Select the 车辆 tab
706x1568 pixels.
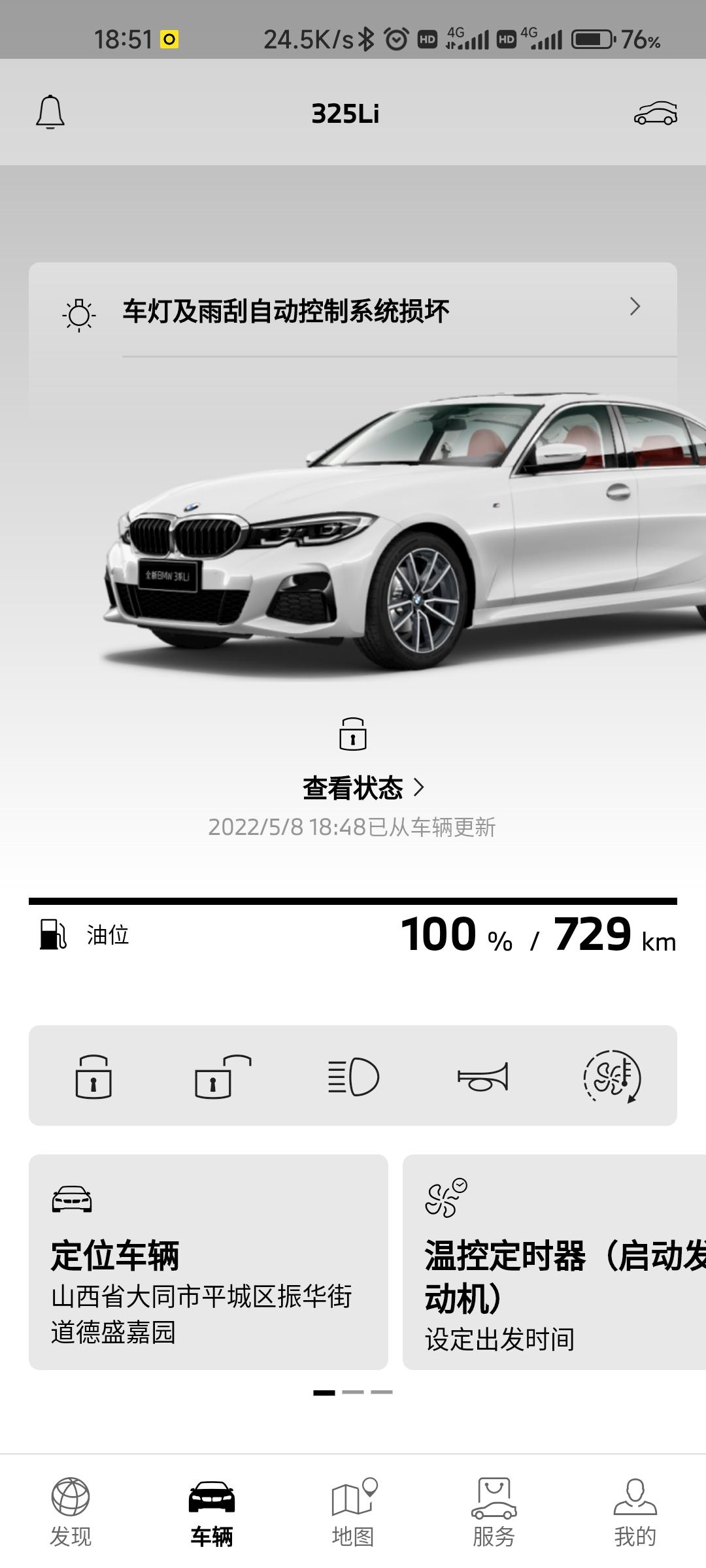click(x=212, y=1512)
